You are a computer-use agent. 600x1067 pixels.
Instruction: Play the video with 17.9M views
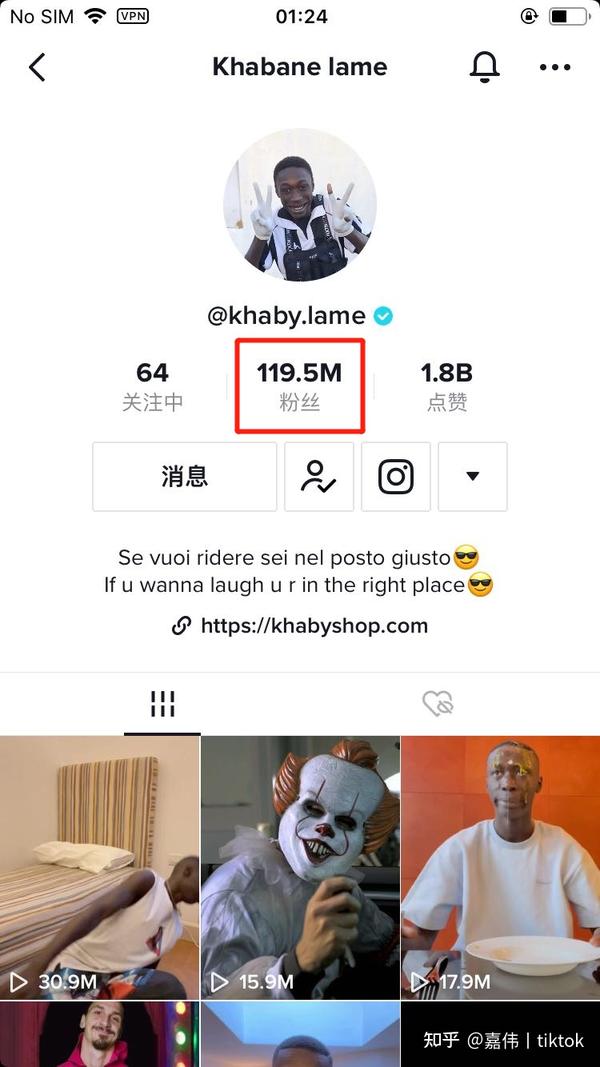[500, 867]
